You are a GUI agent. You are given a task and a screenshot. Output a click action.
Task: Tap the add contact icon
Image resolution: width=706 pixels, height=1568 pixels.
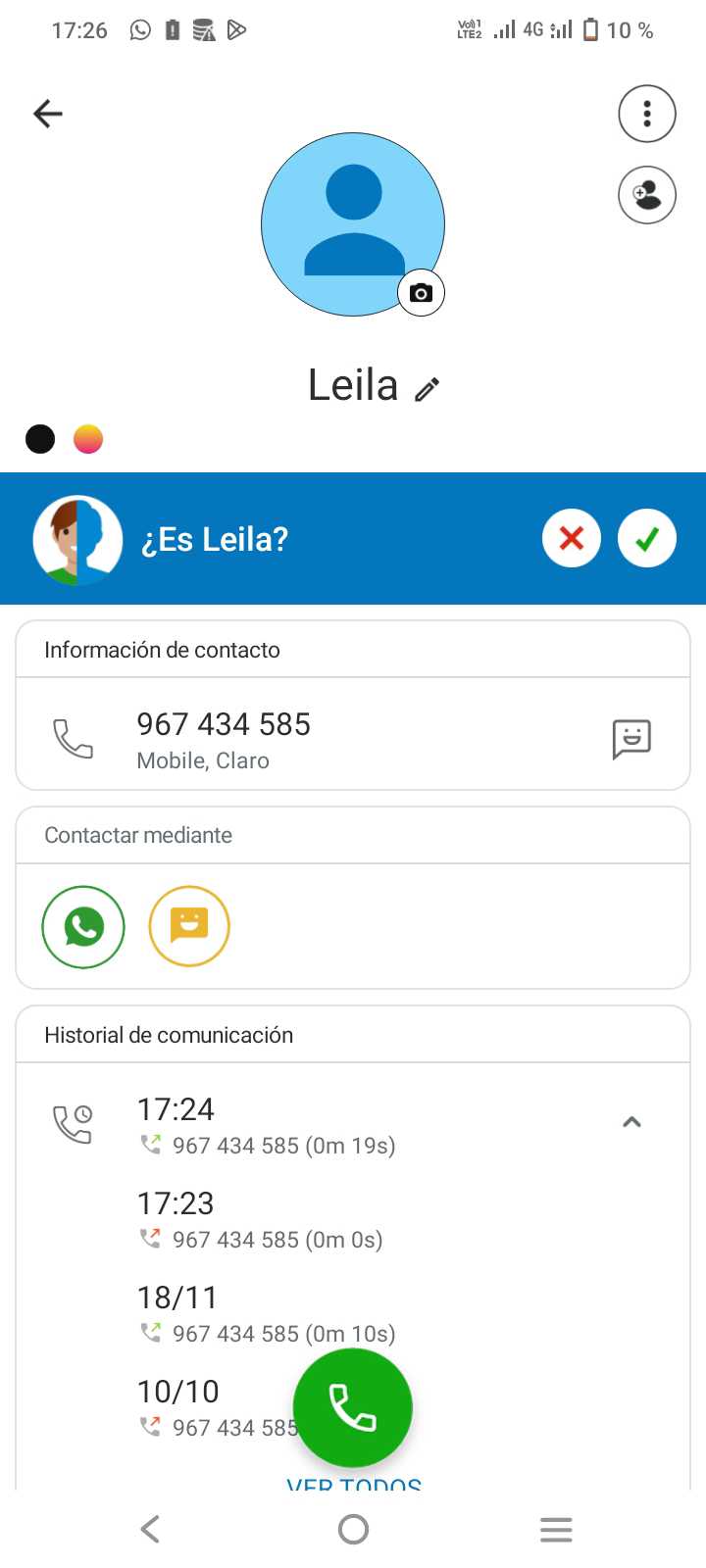click(x=647, y=195)
